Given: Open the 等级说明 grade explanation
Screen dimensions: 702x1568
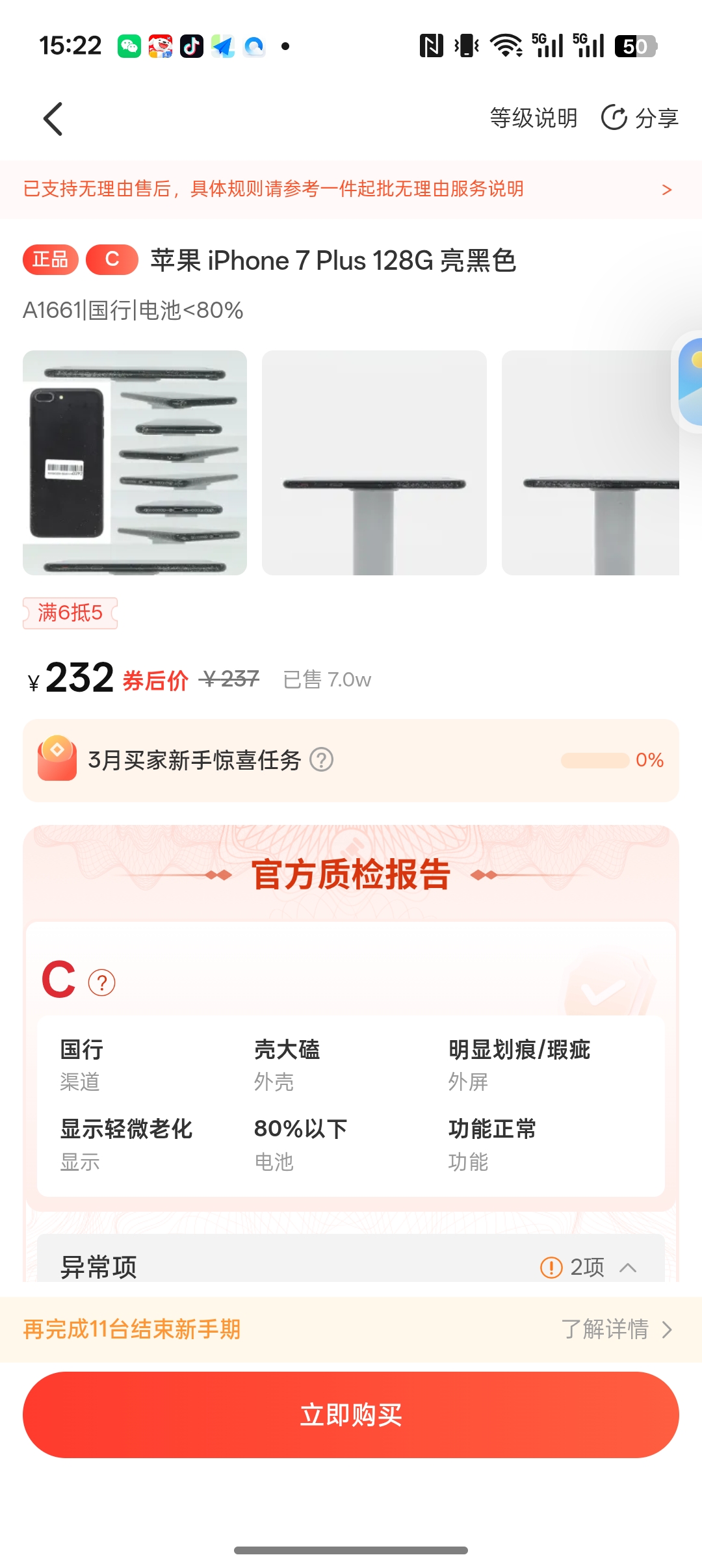Looking at the screenshot, I should 533,118.
